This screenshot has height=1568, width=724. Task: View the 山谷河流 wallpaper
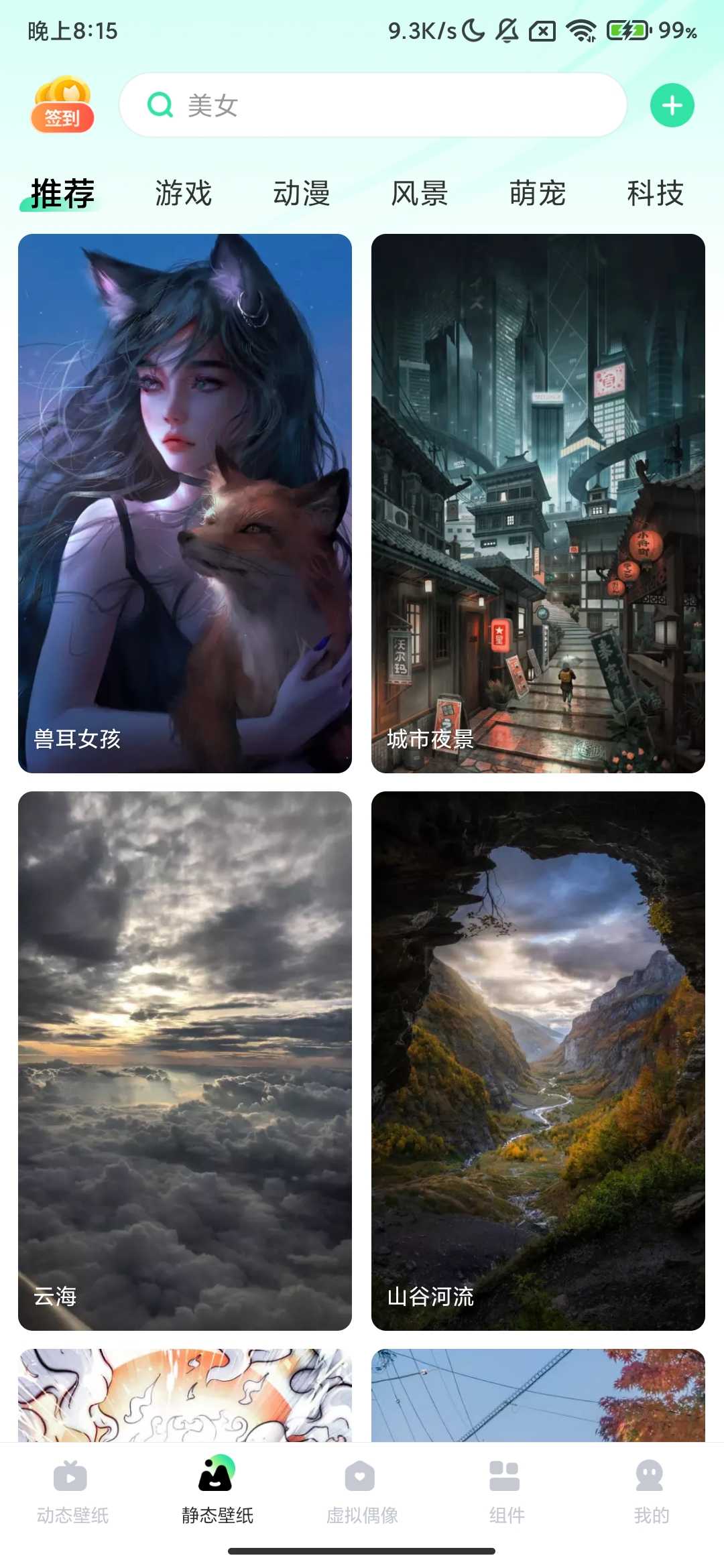(x=538, y=1060)
